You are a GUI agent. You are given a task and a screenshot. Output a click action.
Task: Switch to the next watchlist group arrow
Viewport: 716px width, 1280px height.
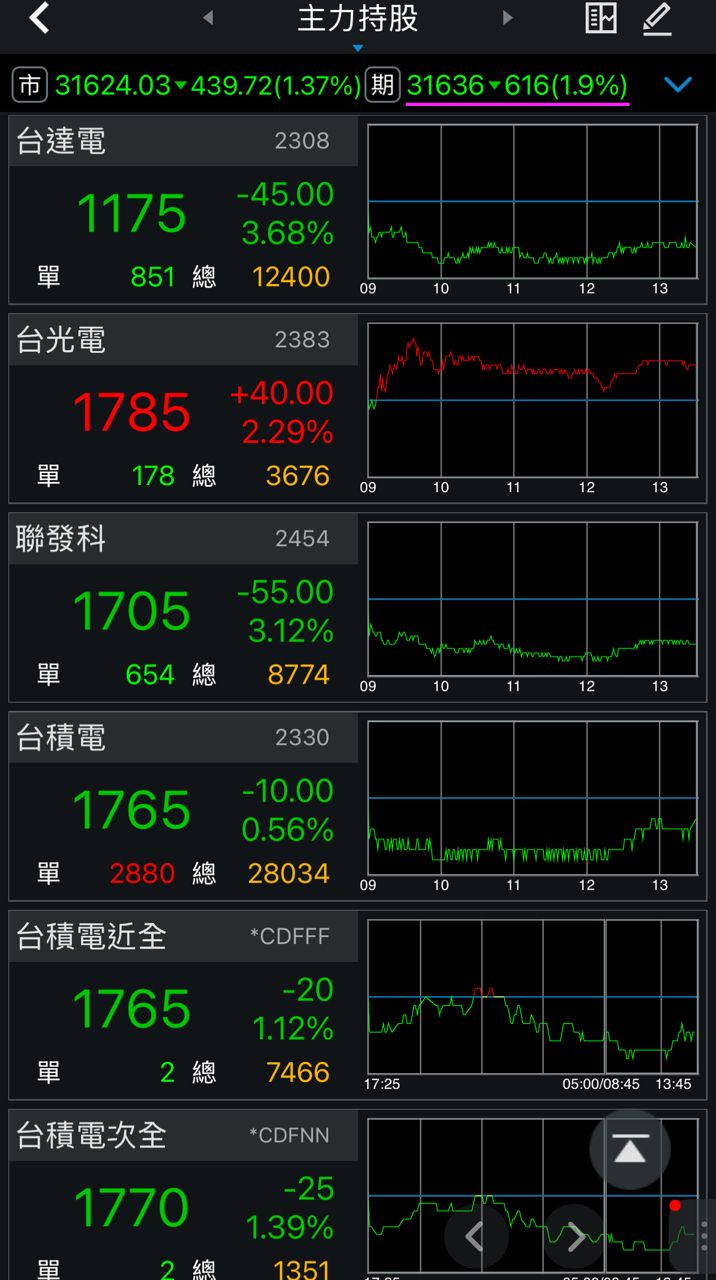(x=507, y=18)
